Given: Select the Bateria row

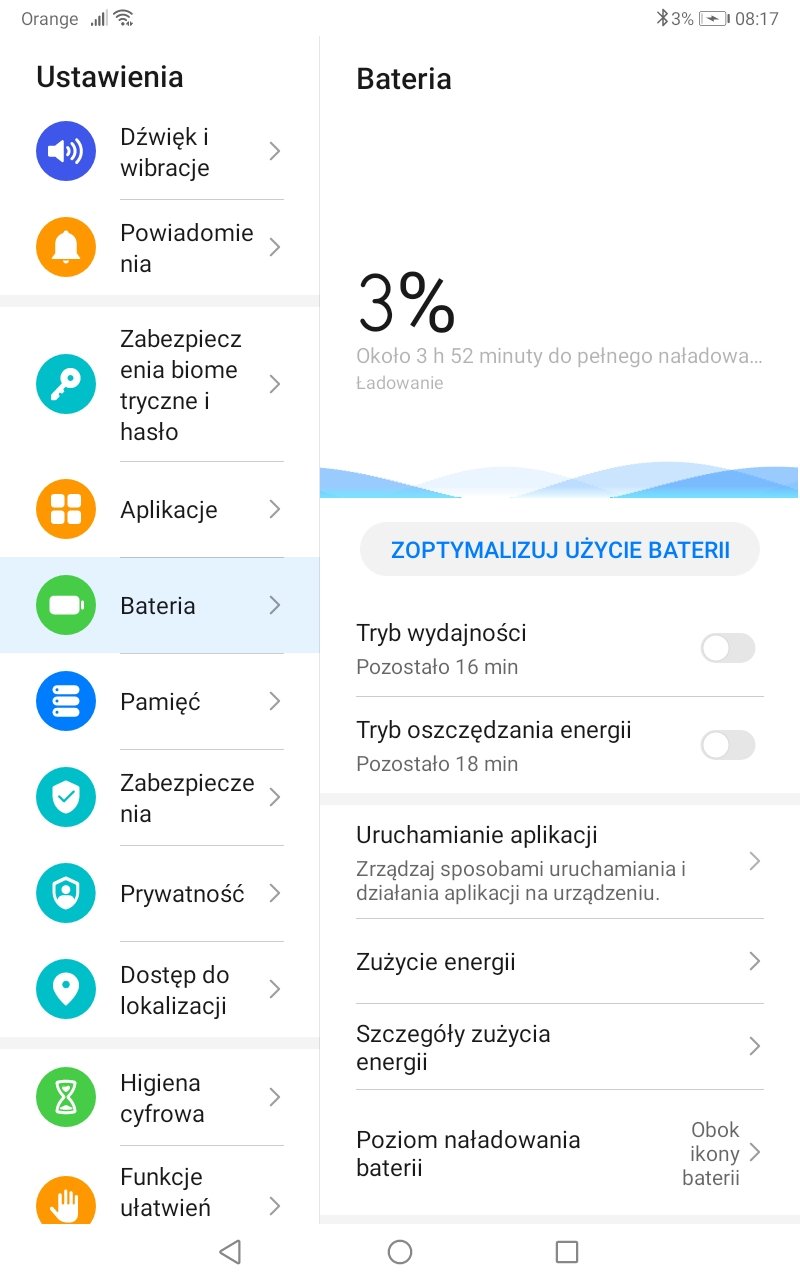Looking at the screenshot, I should tap(160, 606).
